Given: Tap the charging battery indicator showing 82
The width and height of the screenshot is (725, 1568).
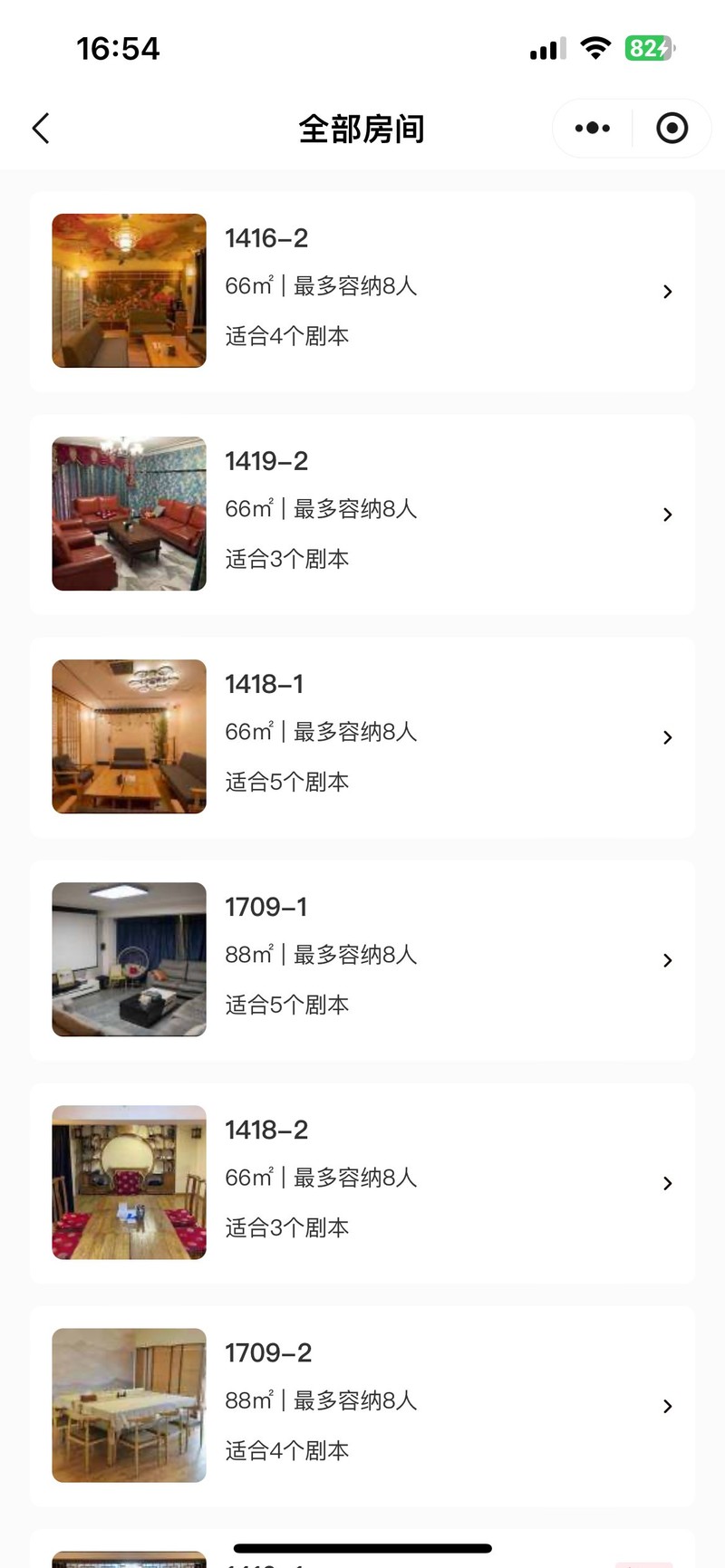Looking at the screenshot, I should pyautogui.click(x=649, y=49).
